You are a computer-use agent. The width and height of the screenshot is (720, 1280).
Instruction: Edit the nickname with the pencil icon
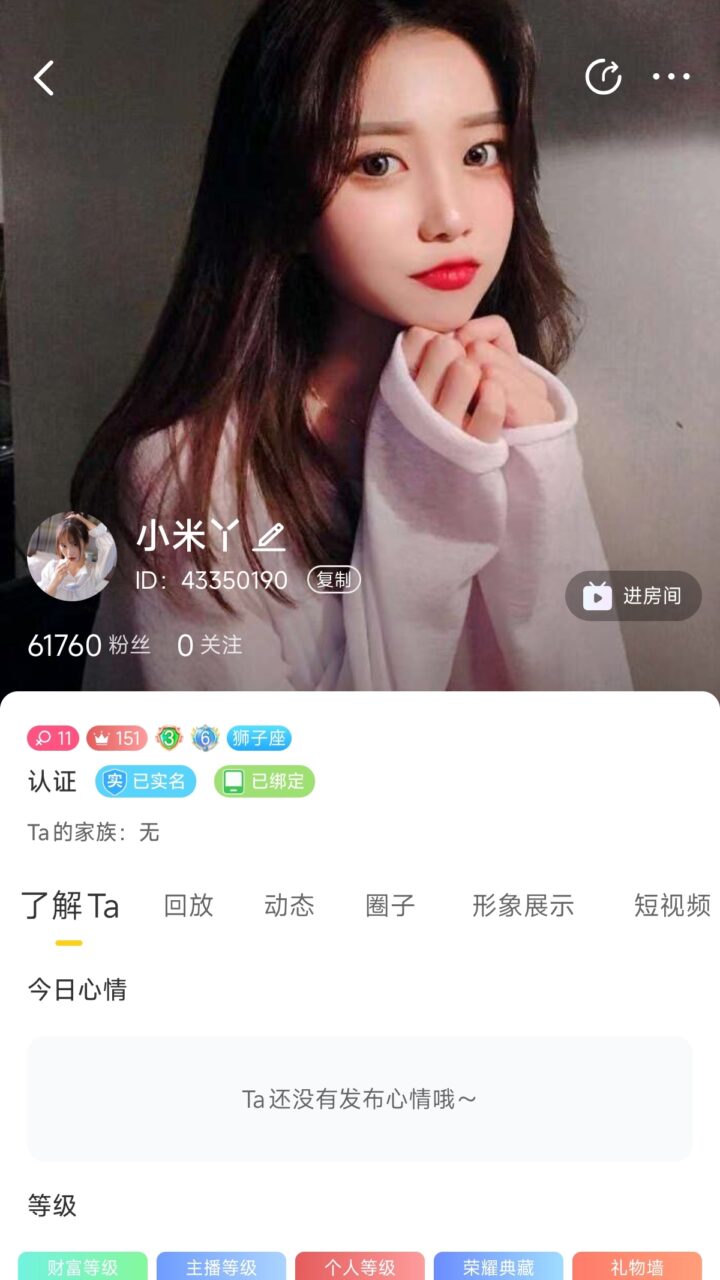pyautogui.click(x=269, y=538)
